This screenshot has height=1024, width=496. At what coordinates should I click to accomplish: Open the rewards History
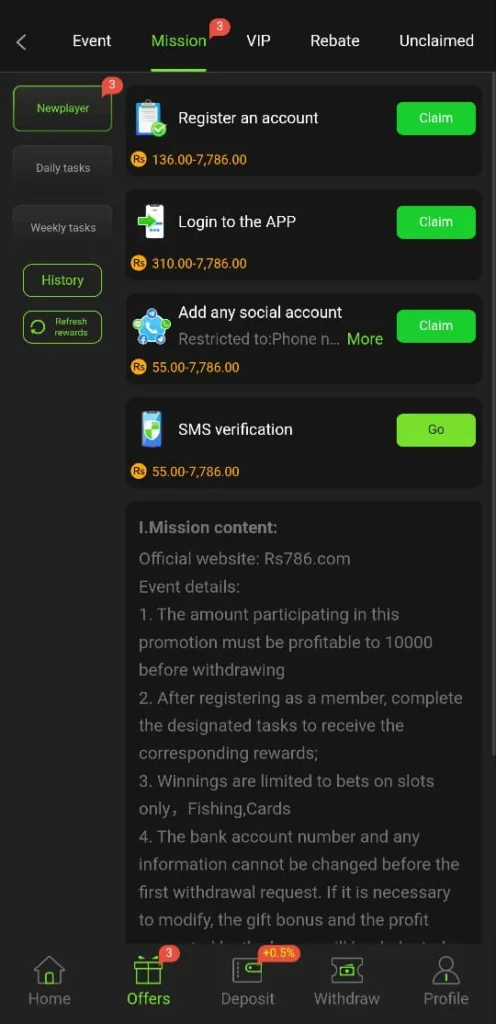63,280
